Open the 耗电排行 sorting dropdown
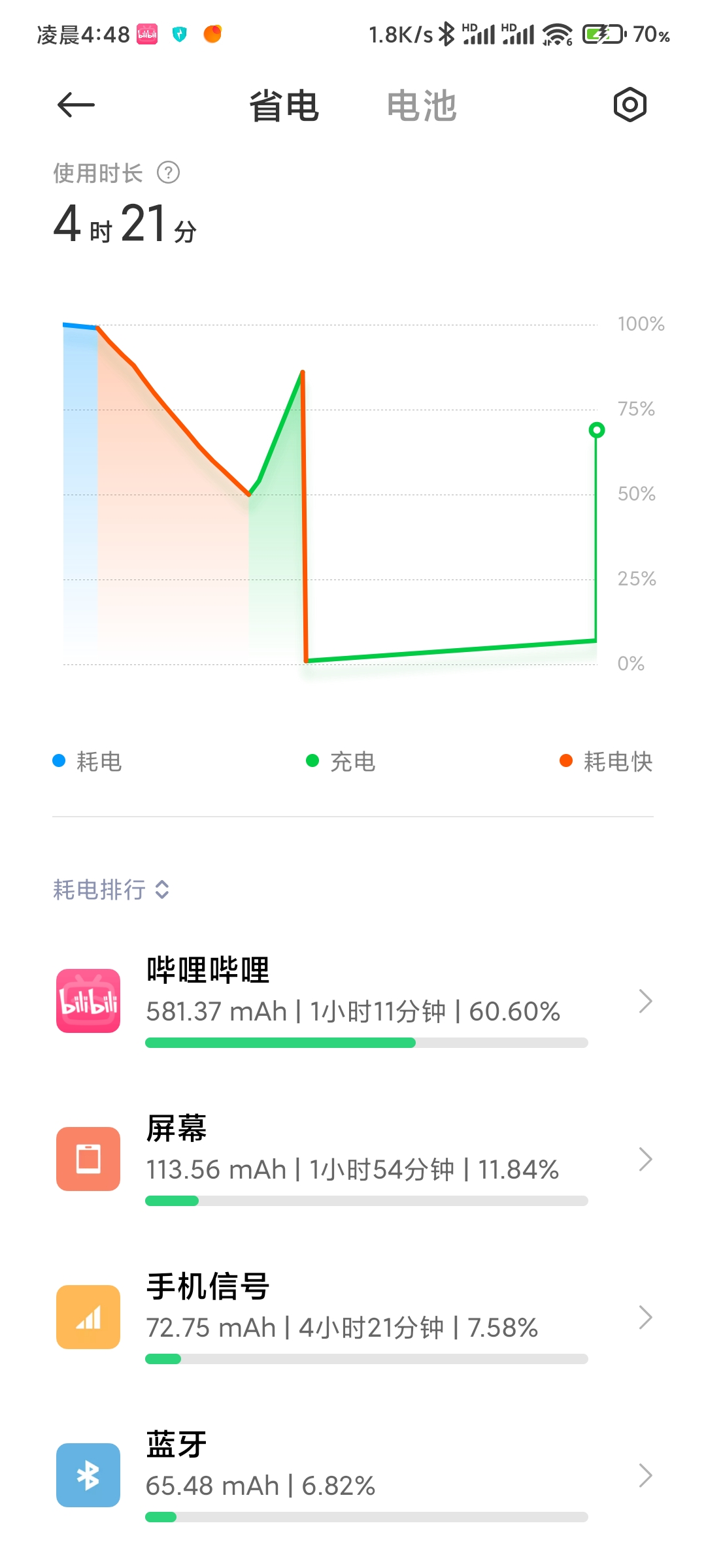 pyautogui.click(x=111, y=889)
